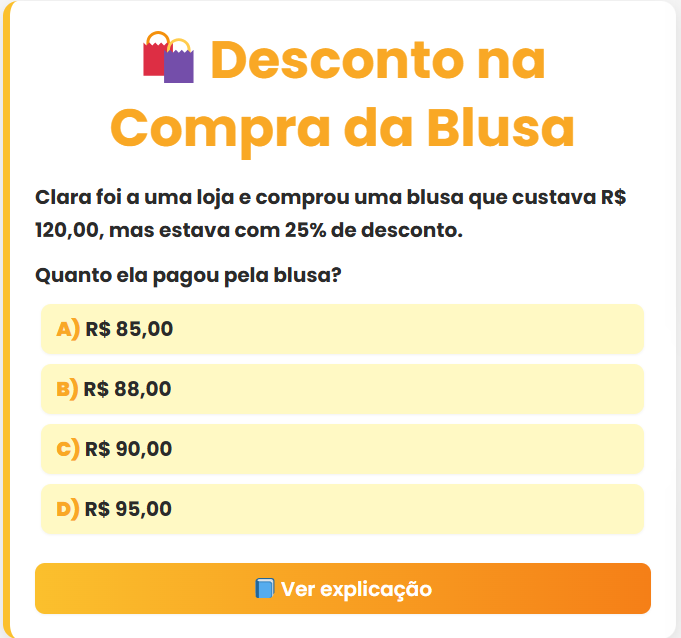Tap option D) R$ 95,00
Image resolution: width=681 pixels, height=638 pixels.
click(342, 509)
